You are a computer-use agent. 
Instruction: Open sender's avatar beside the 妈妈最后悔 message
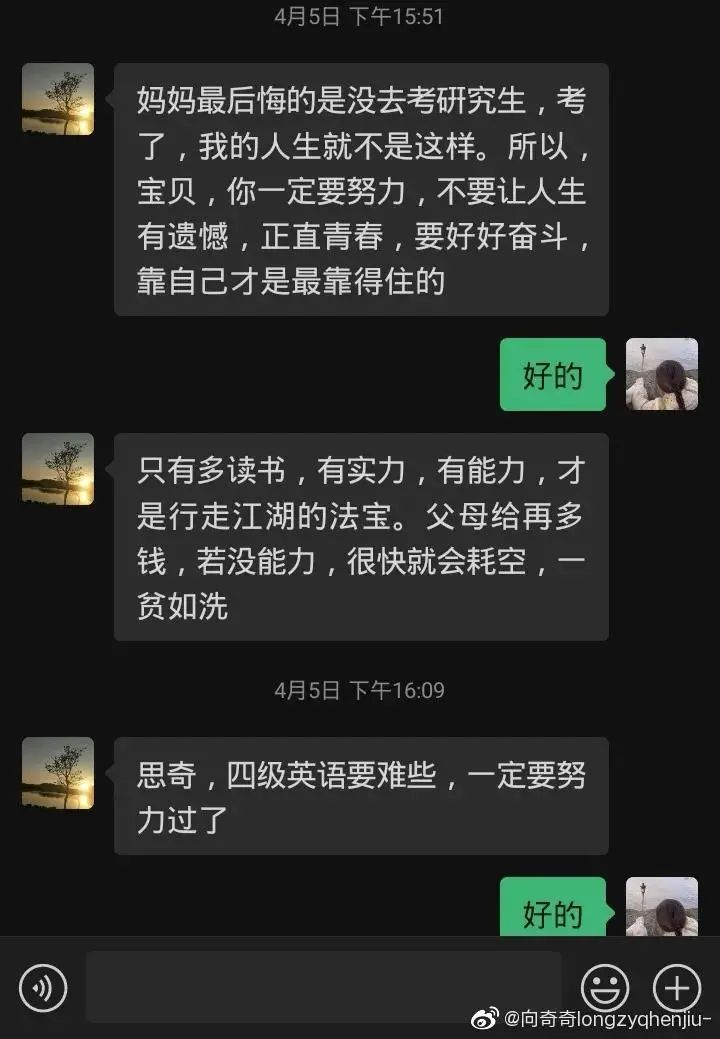coord(58,99)
